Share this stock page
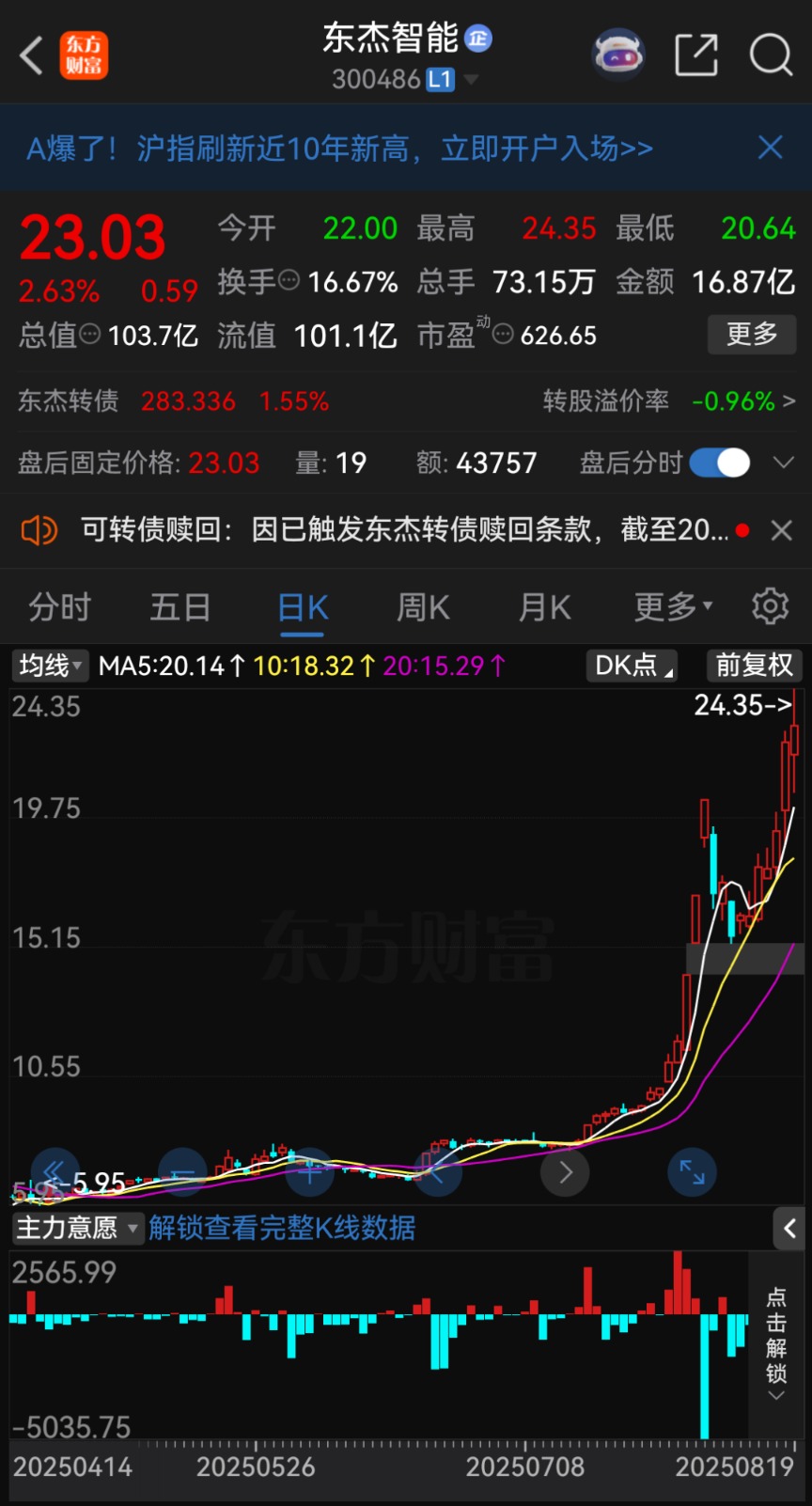The width and height of the screenshot is (812, 1506). pos(696,55)
